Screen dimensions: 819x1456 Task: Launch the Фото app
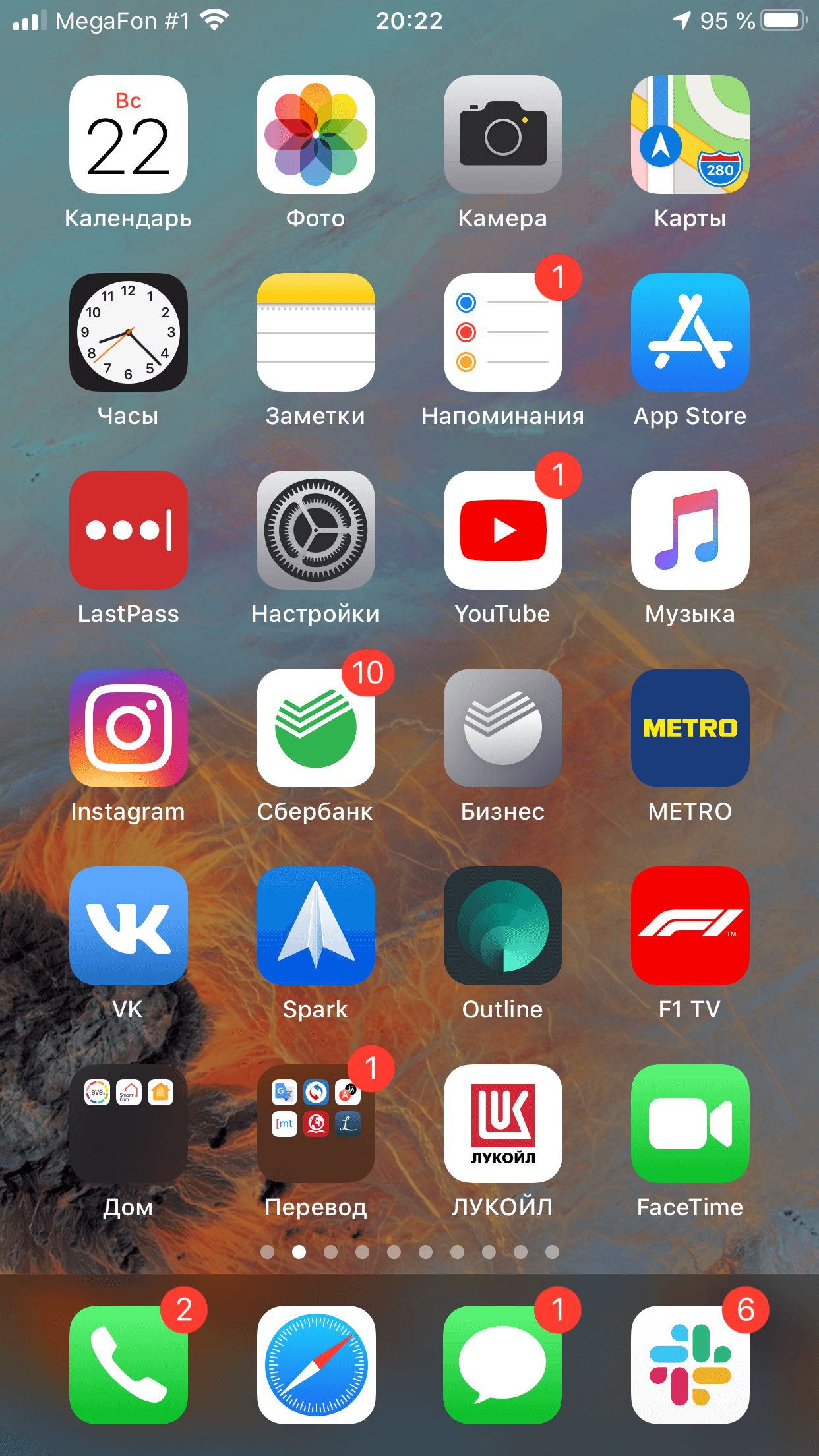[x=316, y=135]
